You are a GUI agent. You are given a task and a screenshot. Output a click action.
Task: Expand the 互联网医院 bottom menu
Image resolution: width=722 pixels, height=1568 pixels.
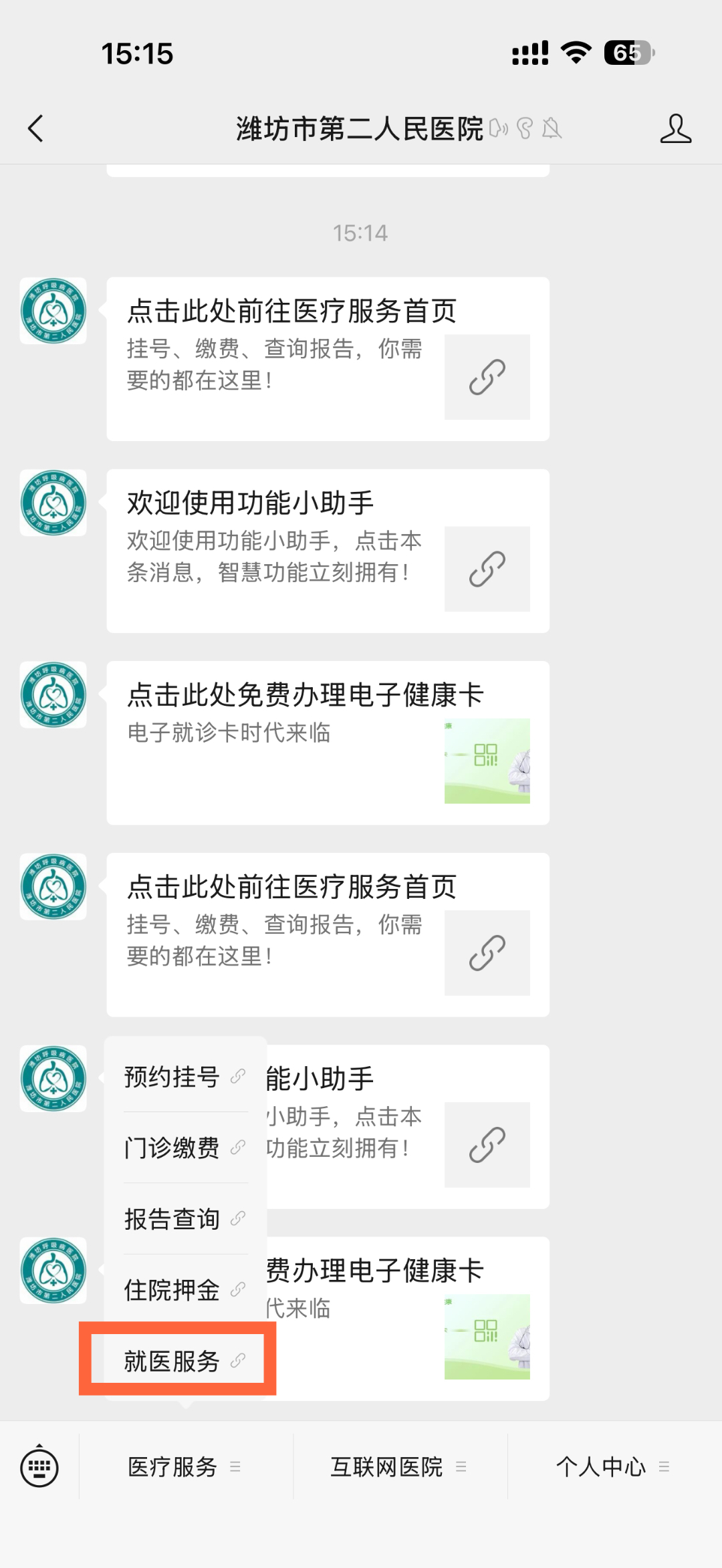(x=398, y=1466)
